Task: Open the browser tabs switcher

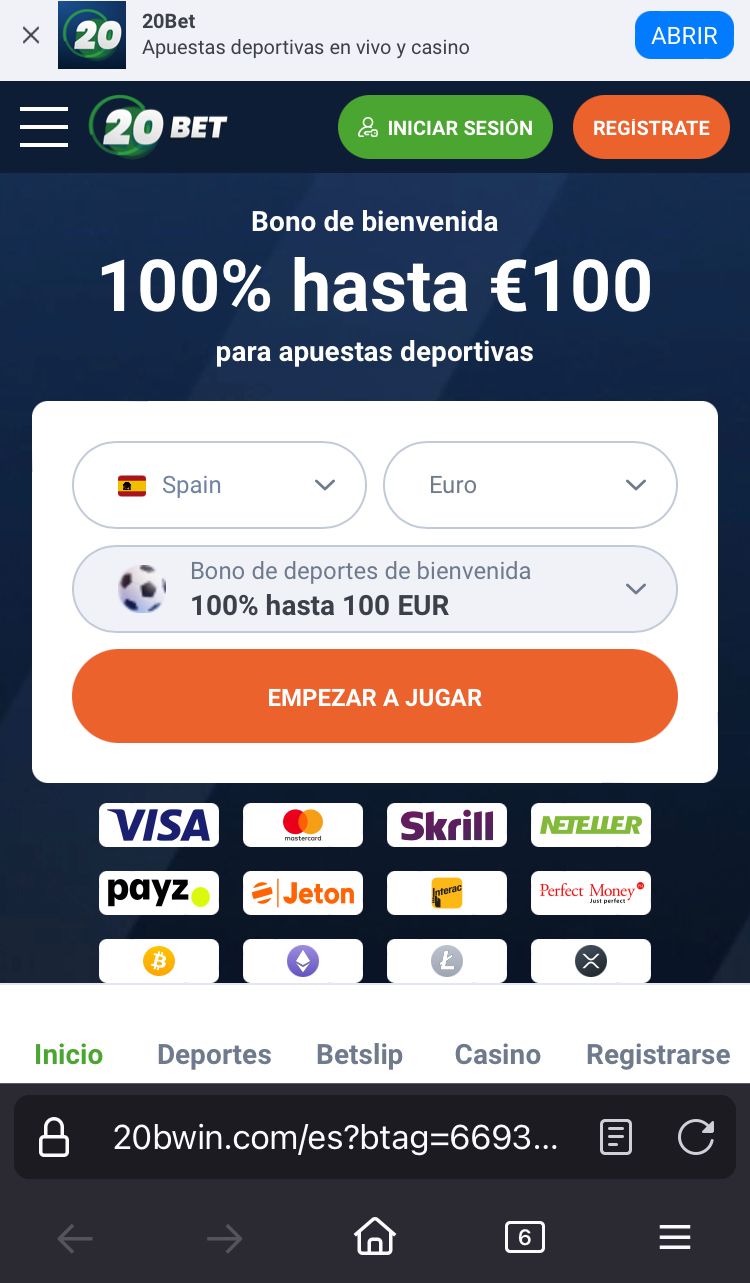Action: [524, 1238]
